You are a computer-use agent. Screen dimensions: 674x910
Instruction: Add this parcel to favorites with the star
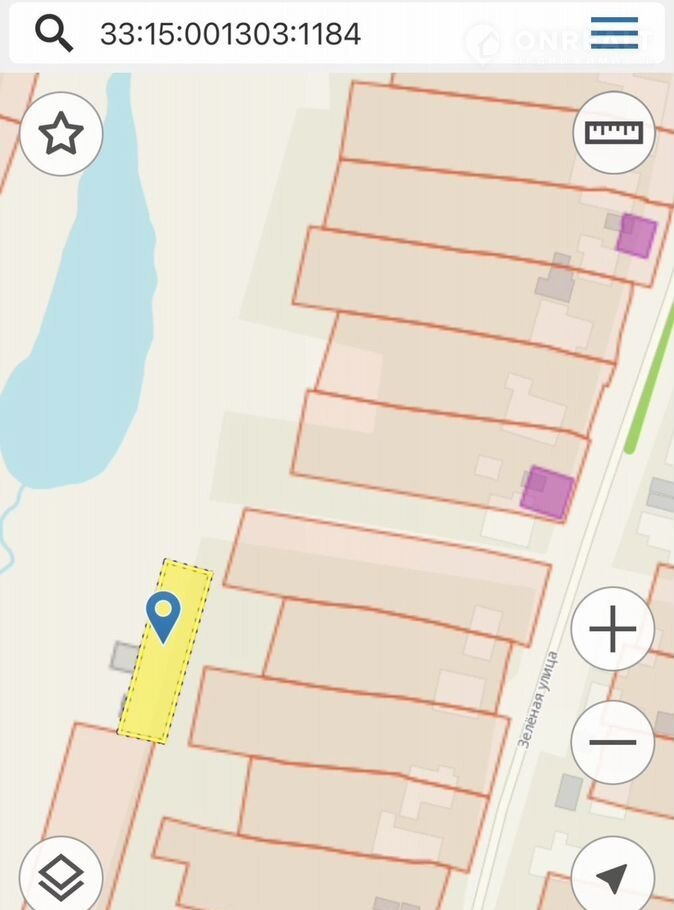point(61,133)
